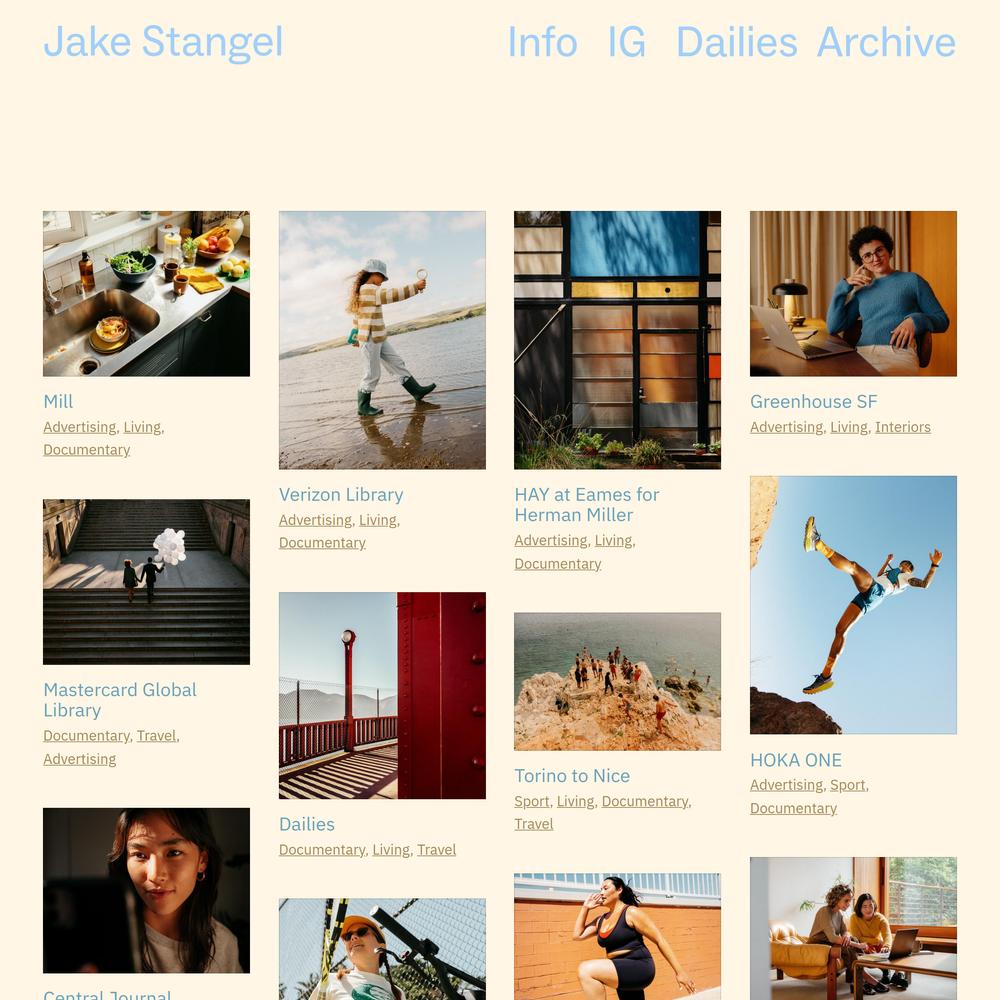View the HOKA ONE jumping runner photo
This screenshot has width=1000, height=1000.
tap(853, 605)
